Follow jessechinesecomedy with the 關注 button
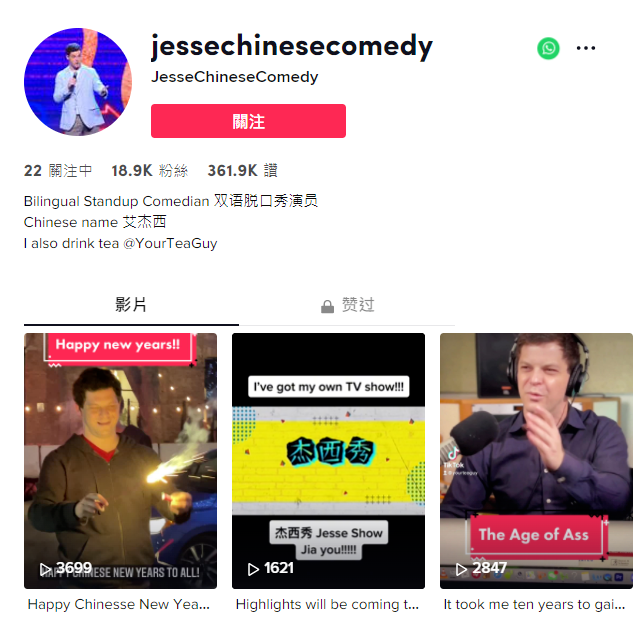The width and height of the screenshot is (633, 635). point(248,121)
